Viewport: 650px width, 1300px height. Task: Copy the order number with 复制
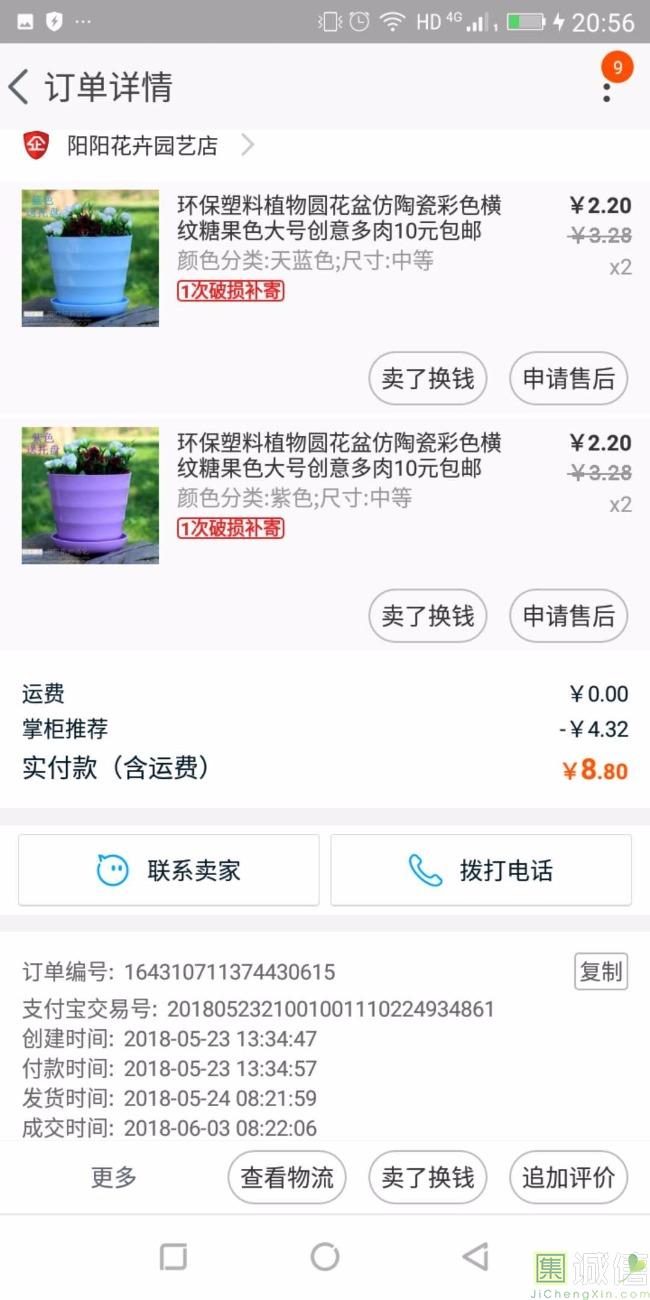point(600,971)
